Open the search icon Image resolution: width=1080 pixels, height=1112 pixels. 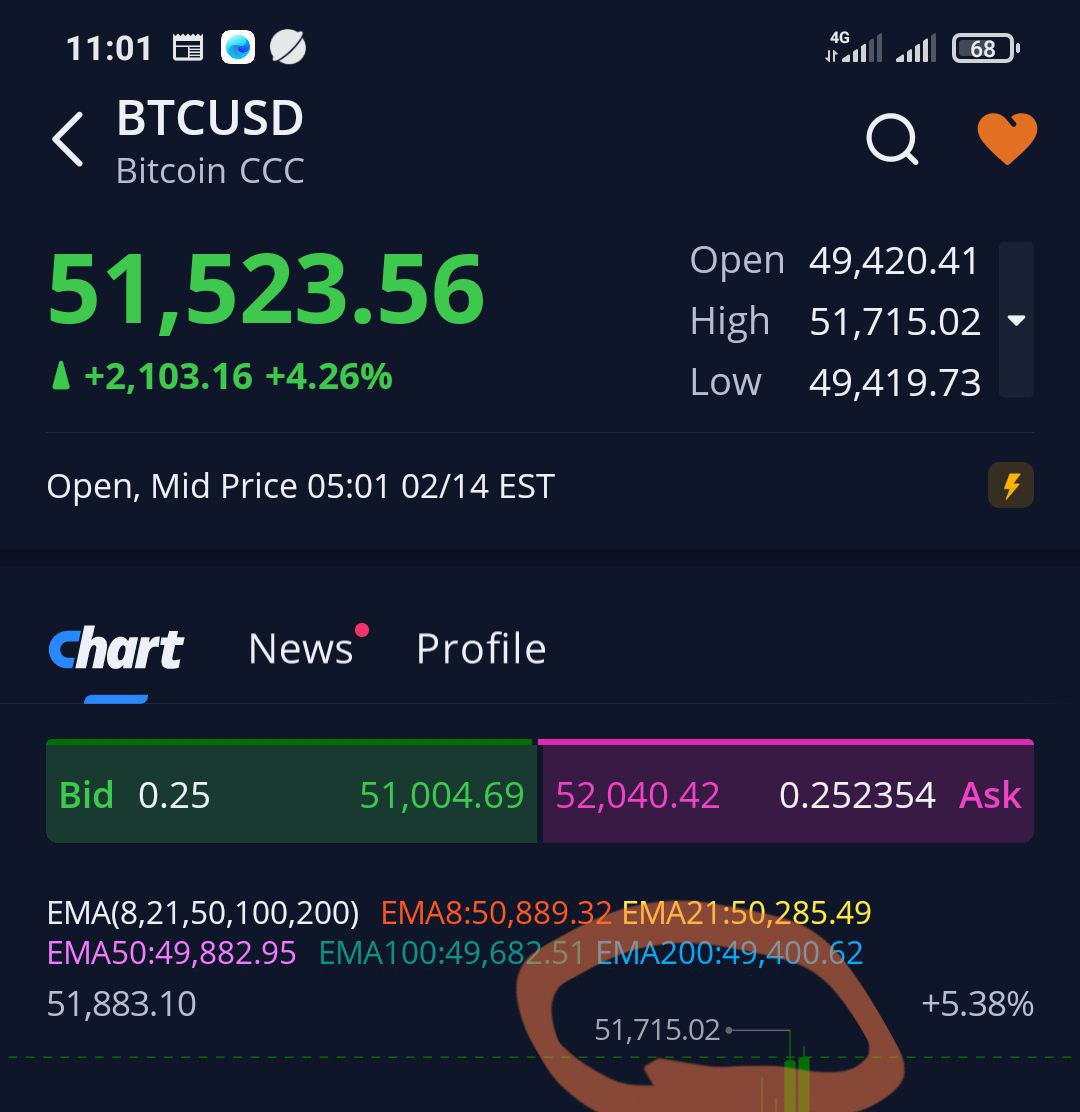point(891,138)
